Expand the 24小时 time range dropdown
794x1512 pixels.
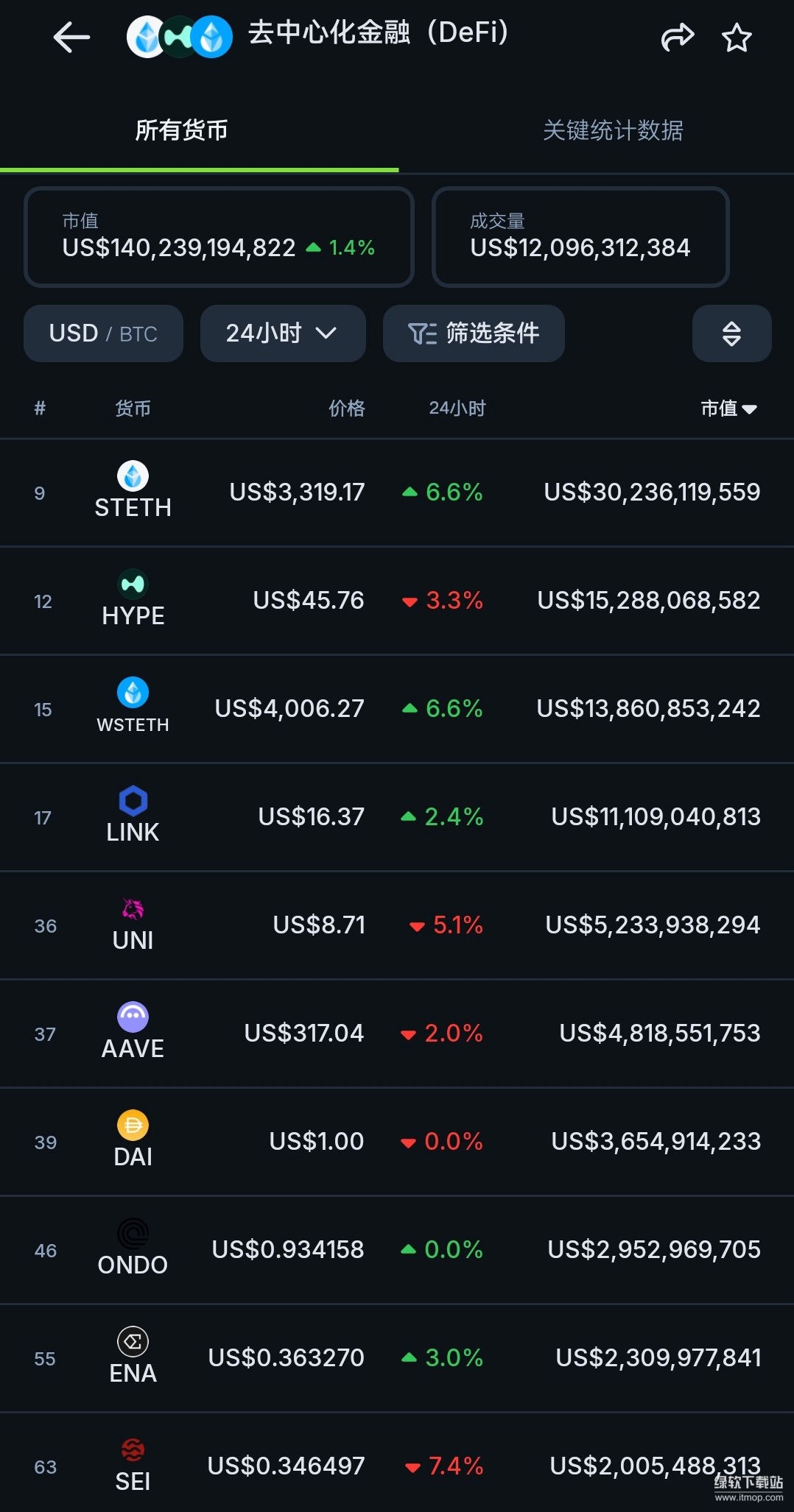pos(283,333)
